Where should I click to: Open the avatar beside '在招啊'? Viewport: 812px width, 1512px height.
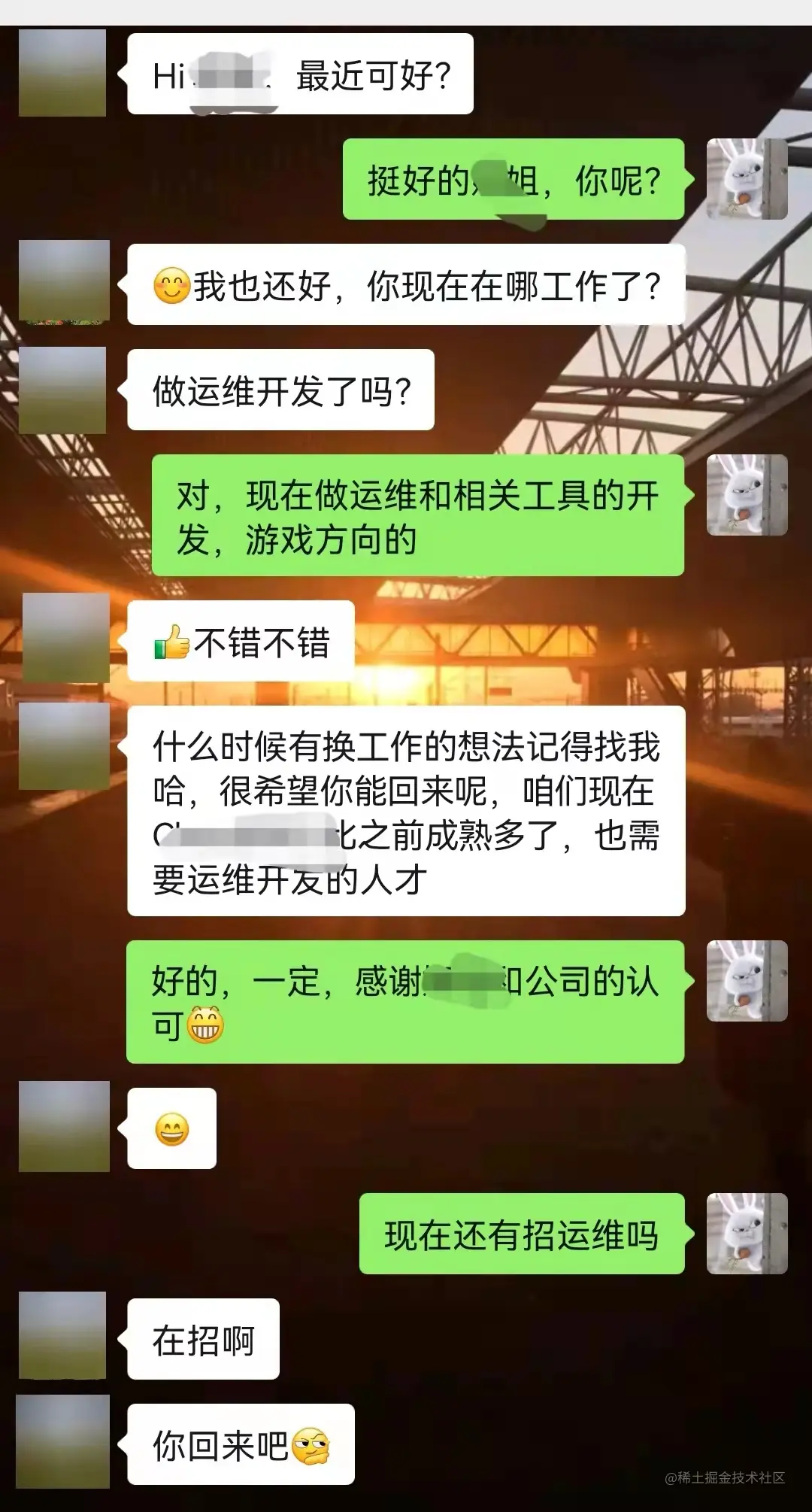point(62,1335)
